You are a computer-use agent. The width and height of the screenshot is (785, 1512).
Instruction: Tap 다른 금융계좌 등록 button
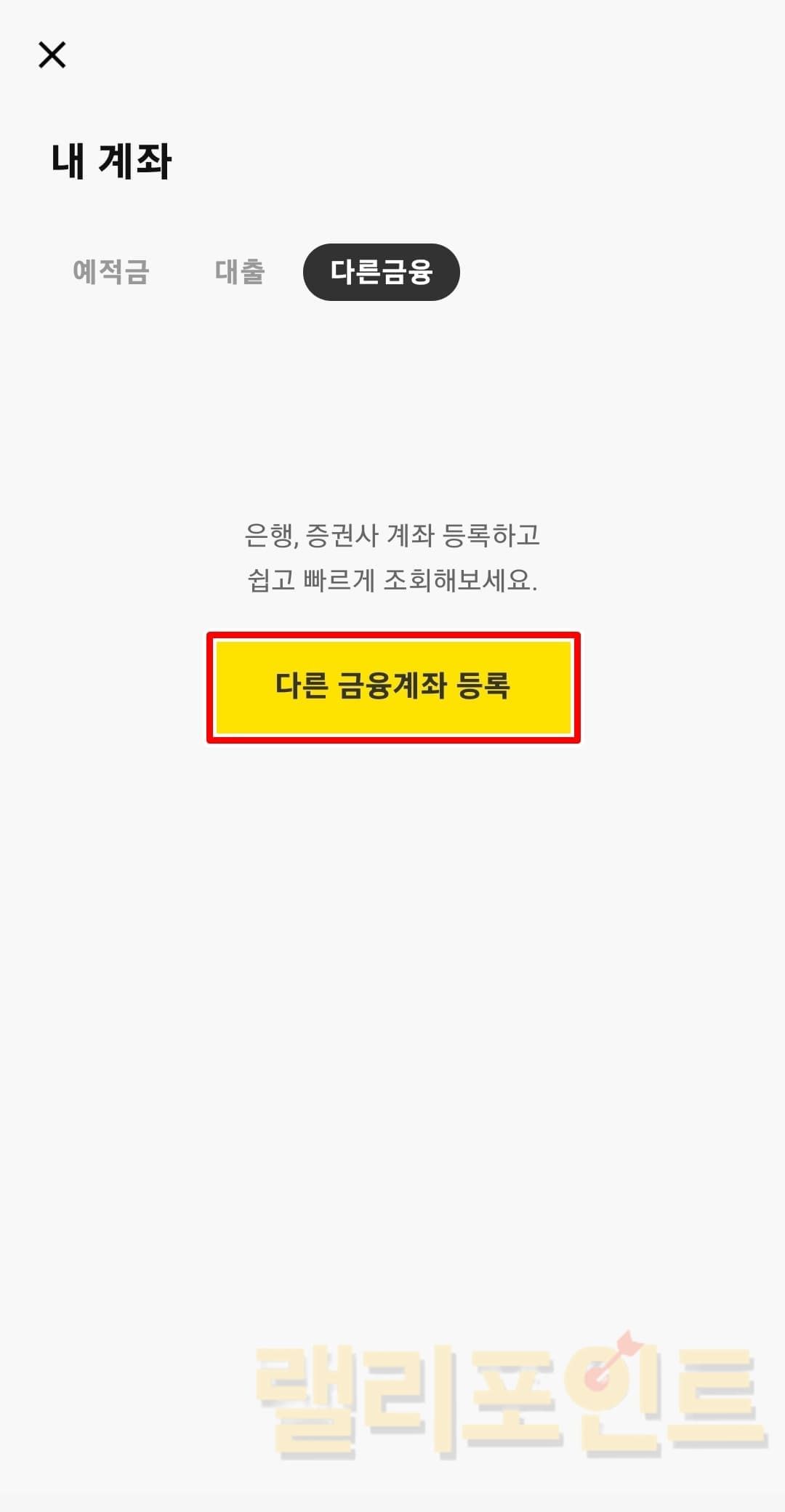(x=393, y=687)
